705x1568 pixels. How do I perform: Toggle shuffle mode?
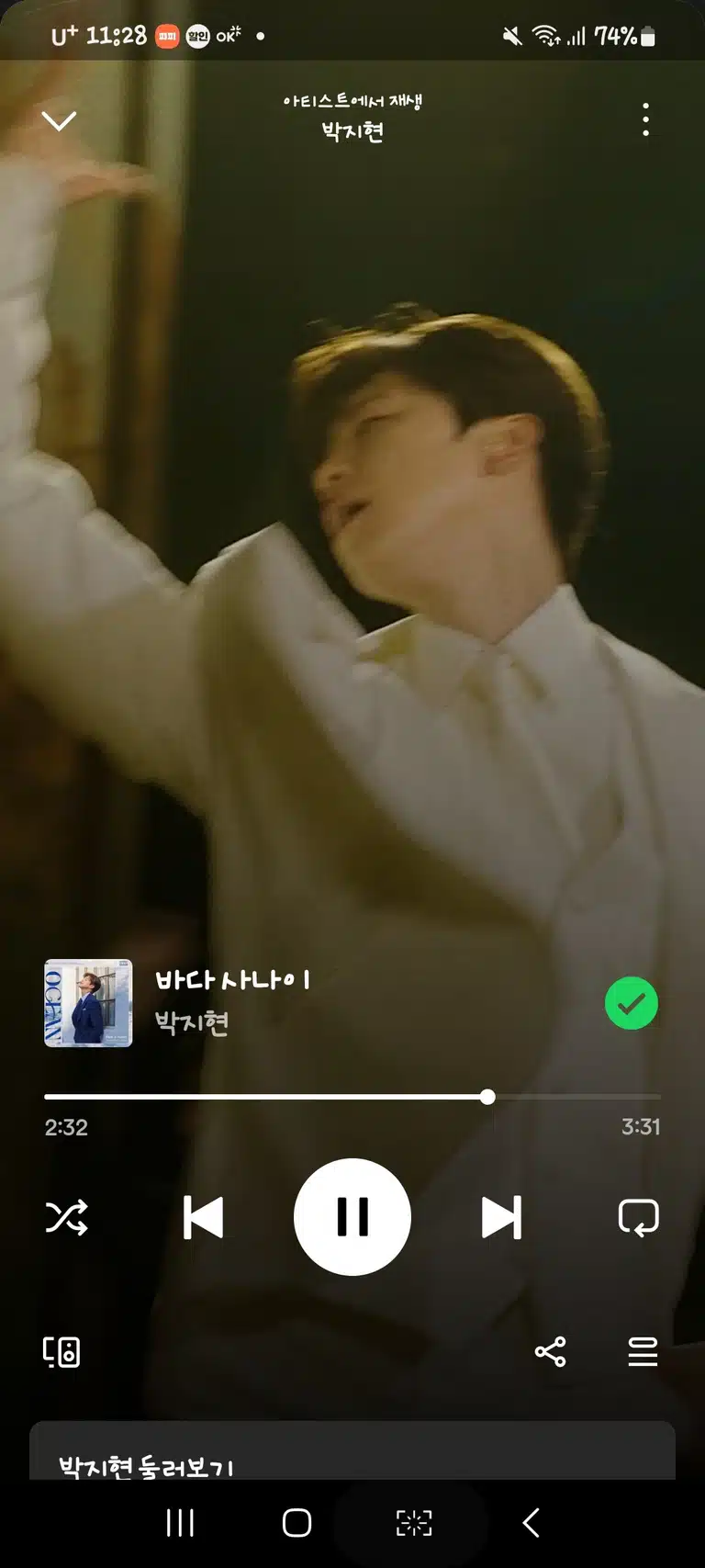[x=67, y=1217]
